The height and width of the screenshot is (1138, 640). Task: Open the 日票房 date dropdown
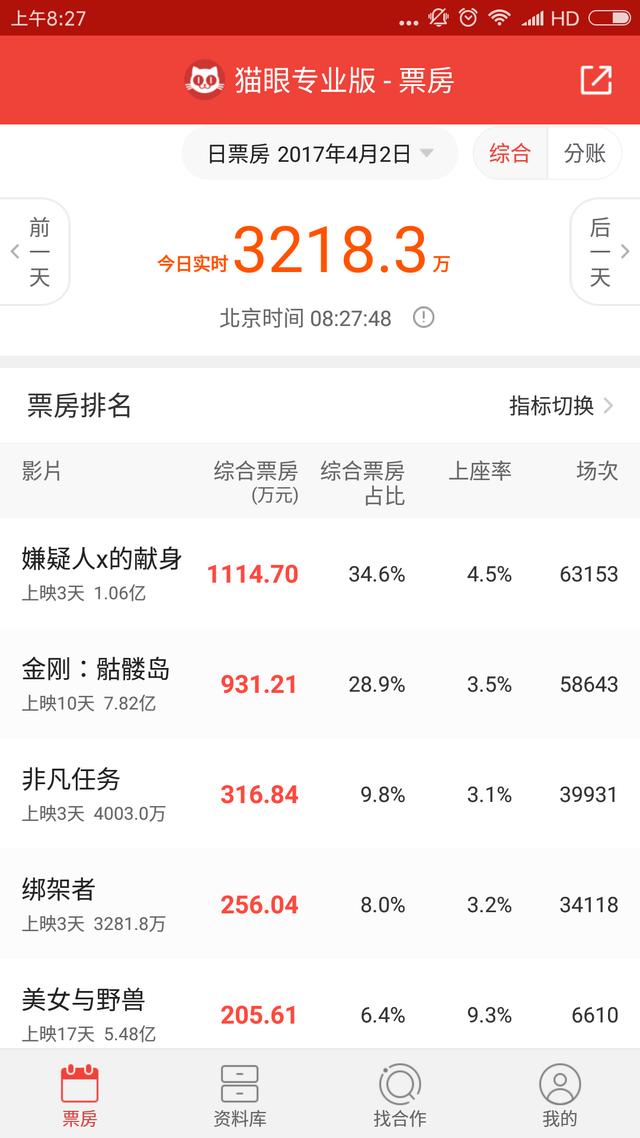pyautogui.click(x=320, y=153)
